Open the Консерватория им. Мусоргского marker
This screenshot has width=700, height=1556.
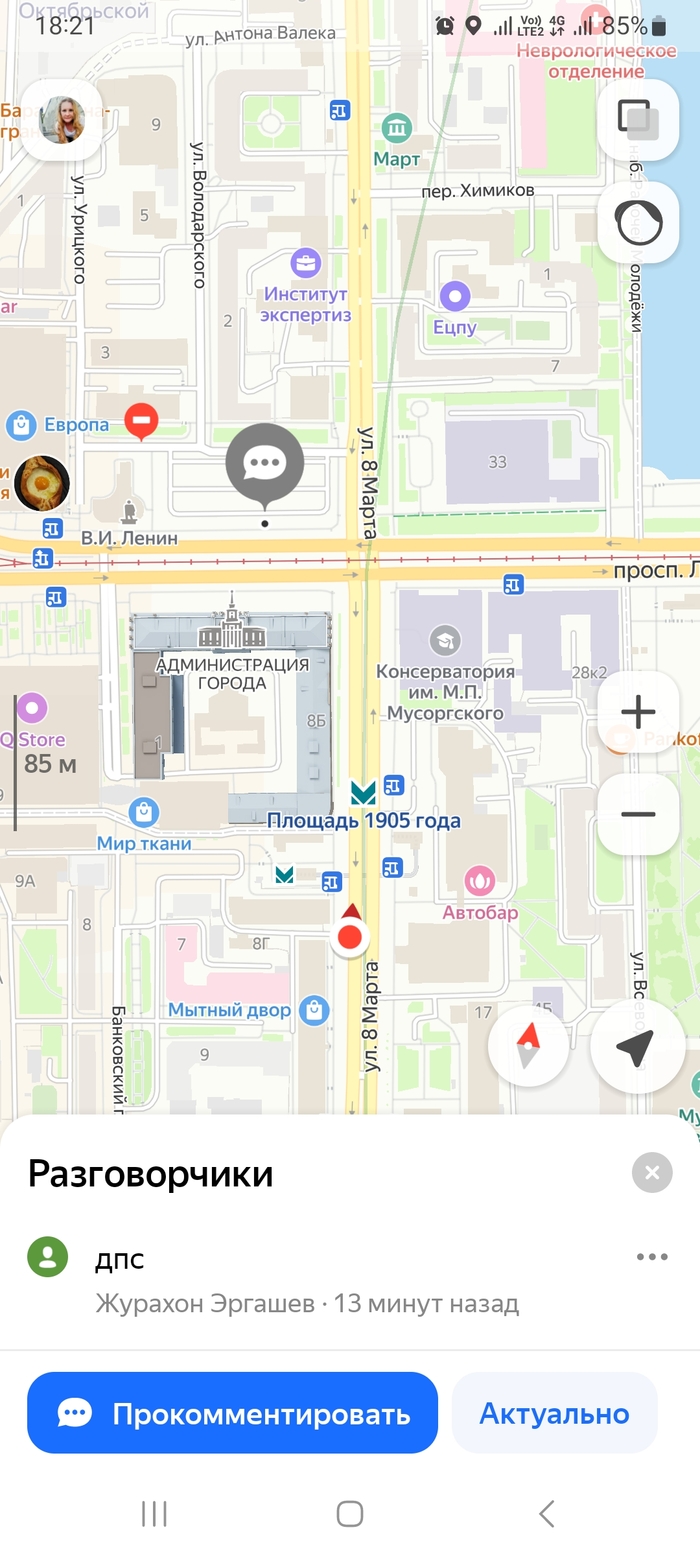pos(444,640)
